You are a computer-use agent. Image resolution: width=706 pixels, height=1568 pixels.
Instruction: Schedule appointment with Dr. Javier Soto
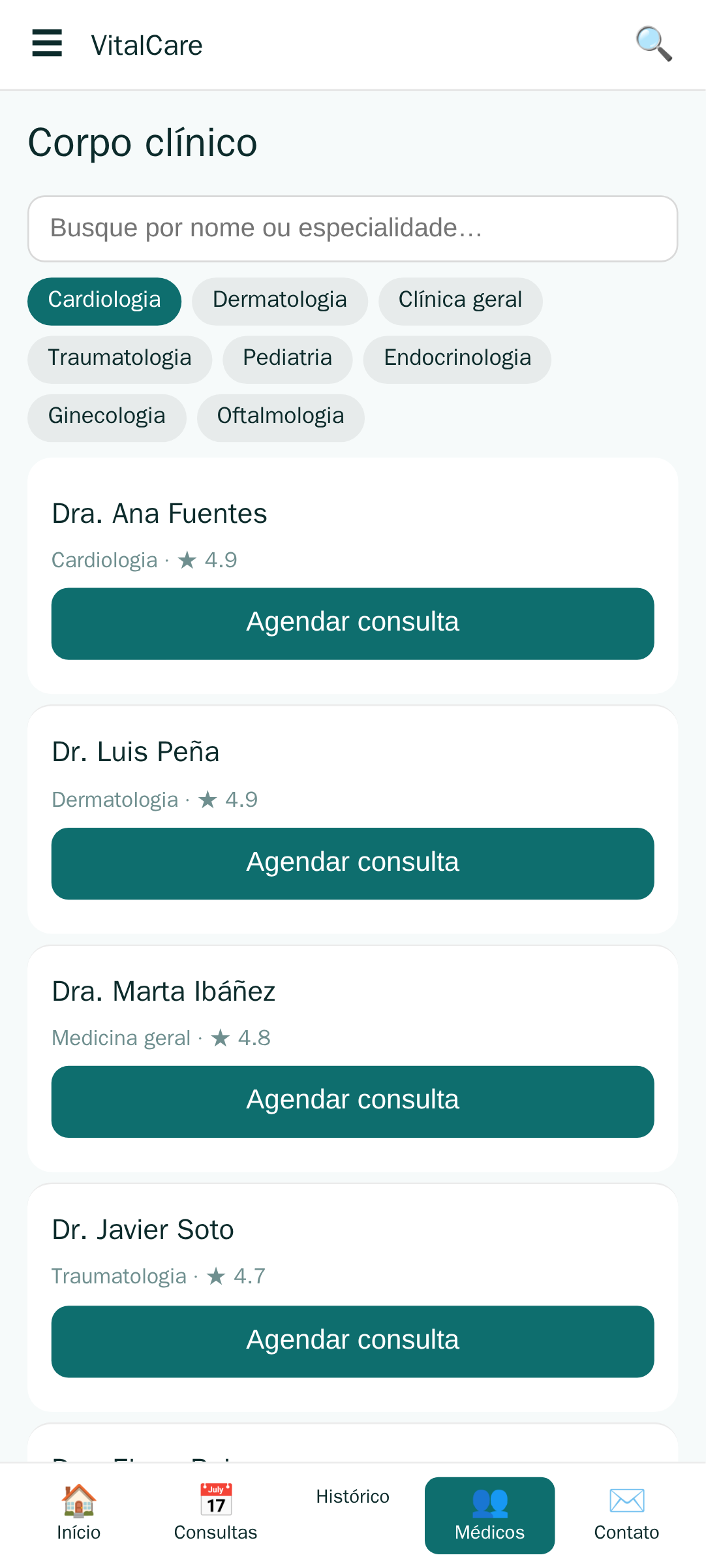point(353,1341)
